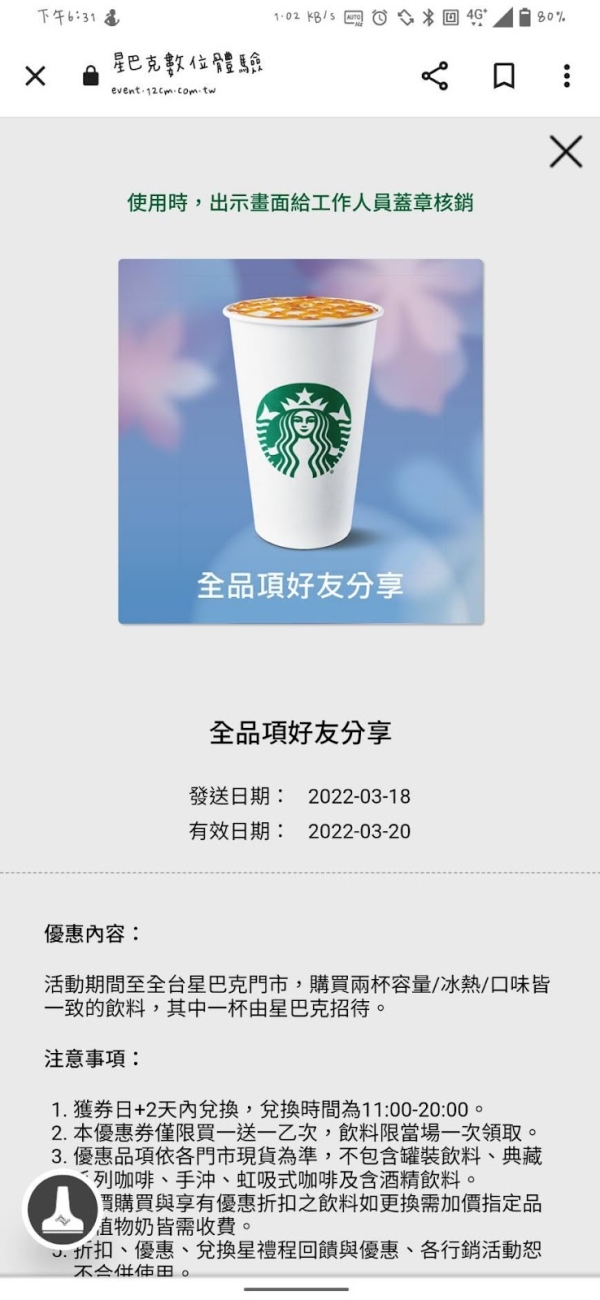600x1300 pixels.
Task: Close the browser custom tab
Action: click(x=35, y=76)
